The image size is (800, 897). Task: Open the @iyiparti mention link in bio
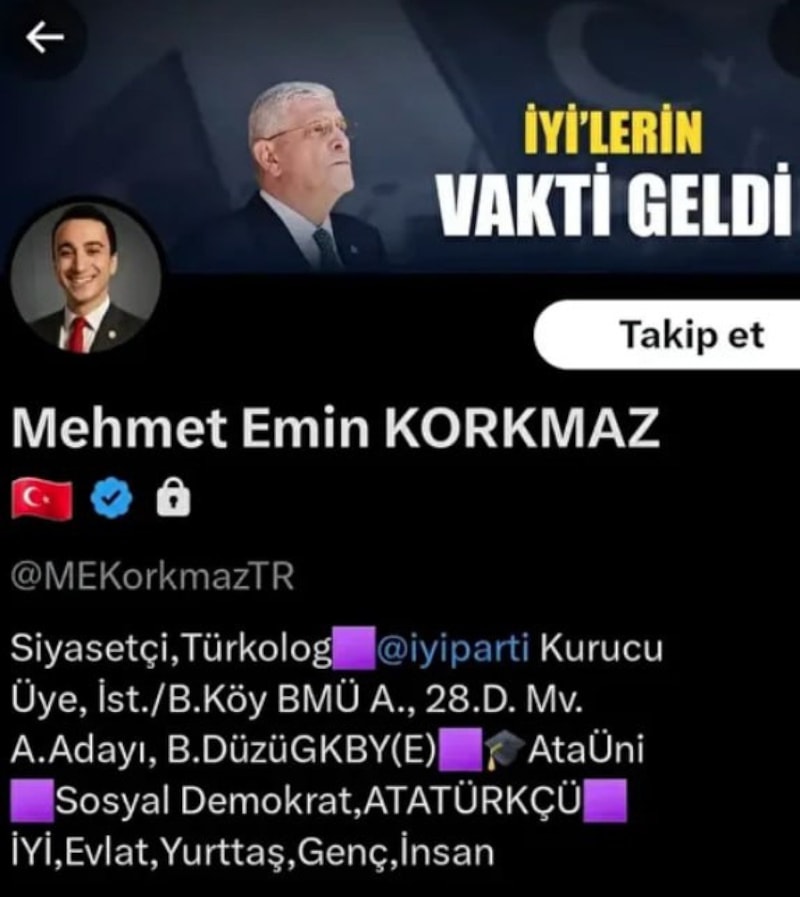coord(455,649)
